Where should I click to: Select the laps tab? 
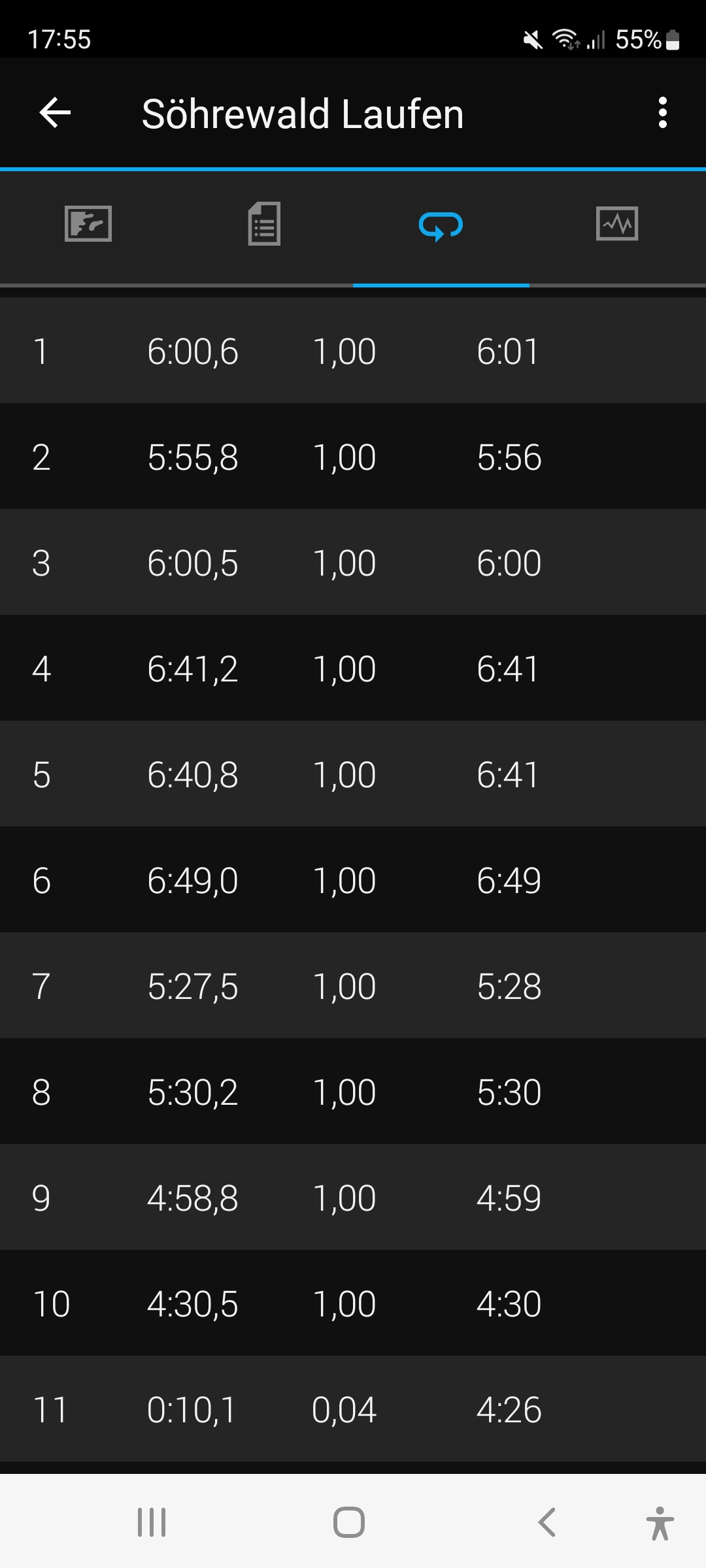(441, 226)
